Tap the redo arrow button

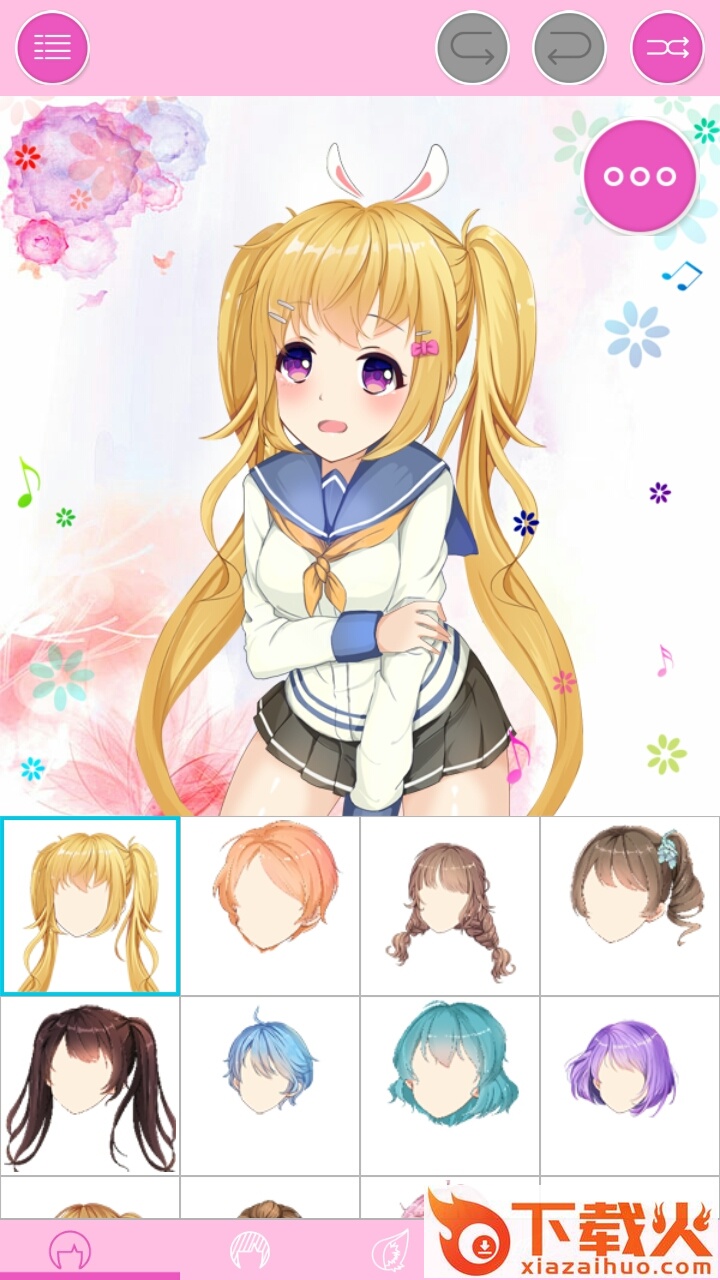(x=472, y=47)
